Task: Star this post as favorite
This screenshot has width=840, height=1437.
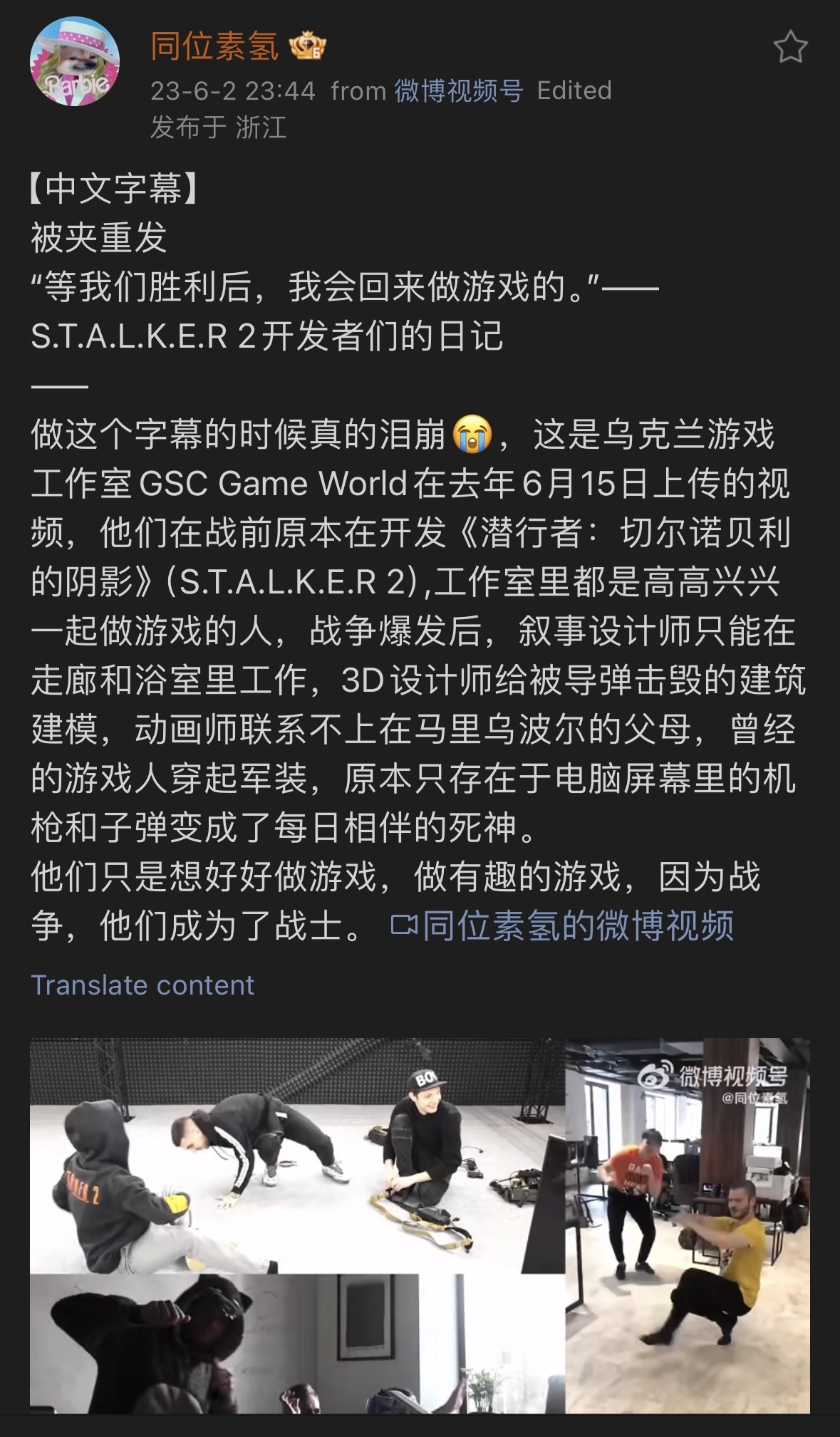Action: click(790, 47)
